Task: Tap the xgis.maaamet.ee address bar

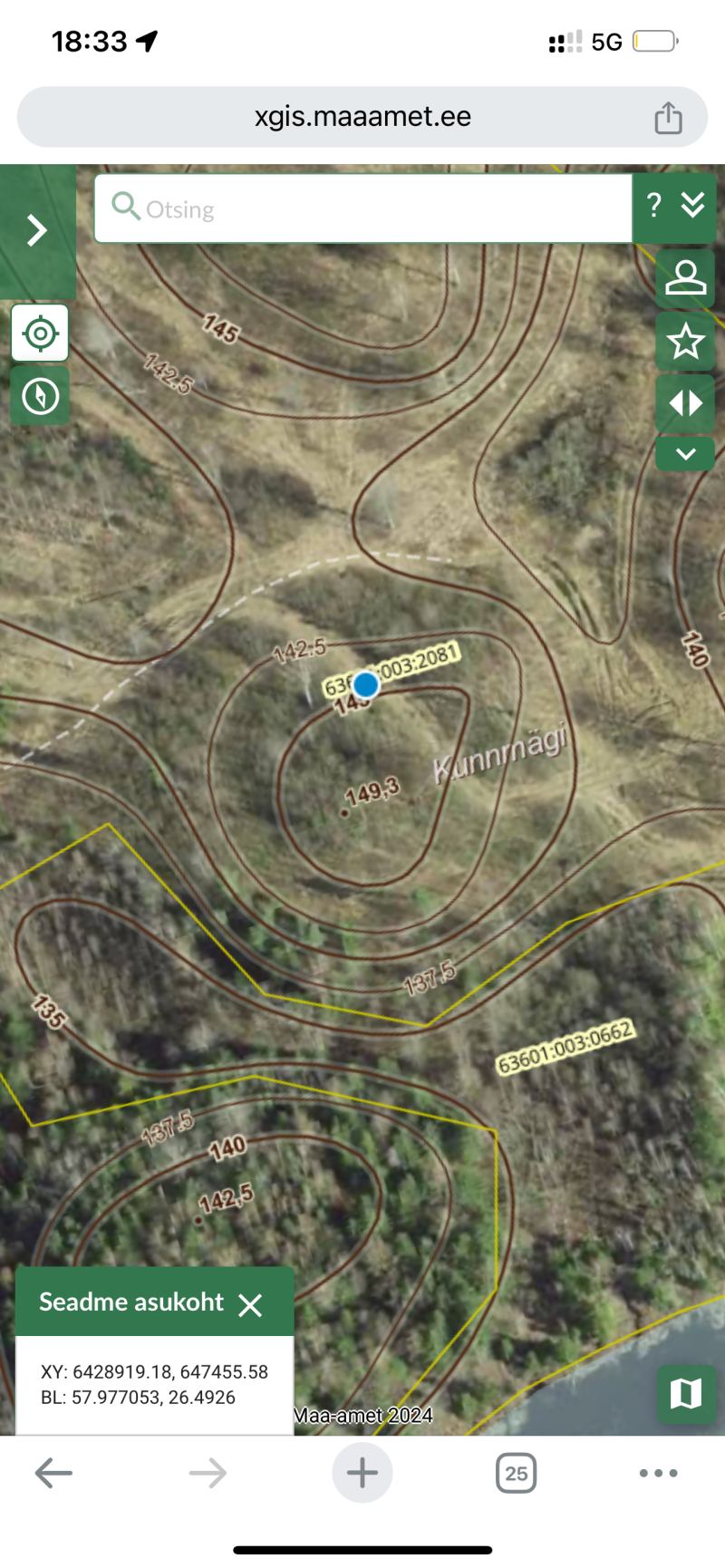Action: (x=362, y=117)
